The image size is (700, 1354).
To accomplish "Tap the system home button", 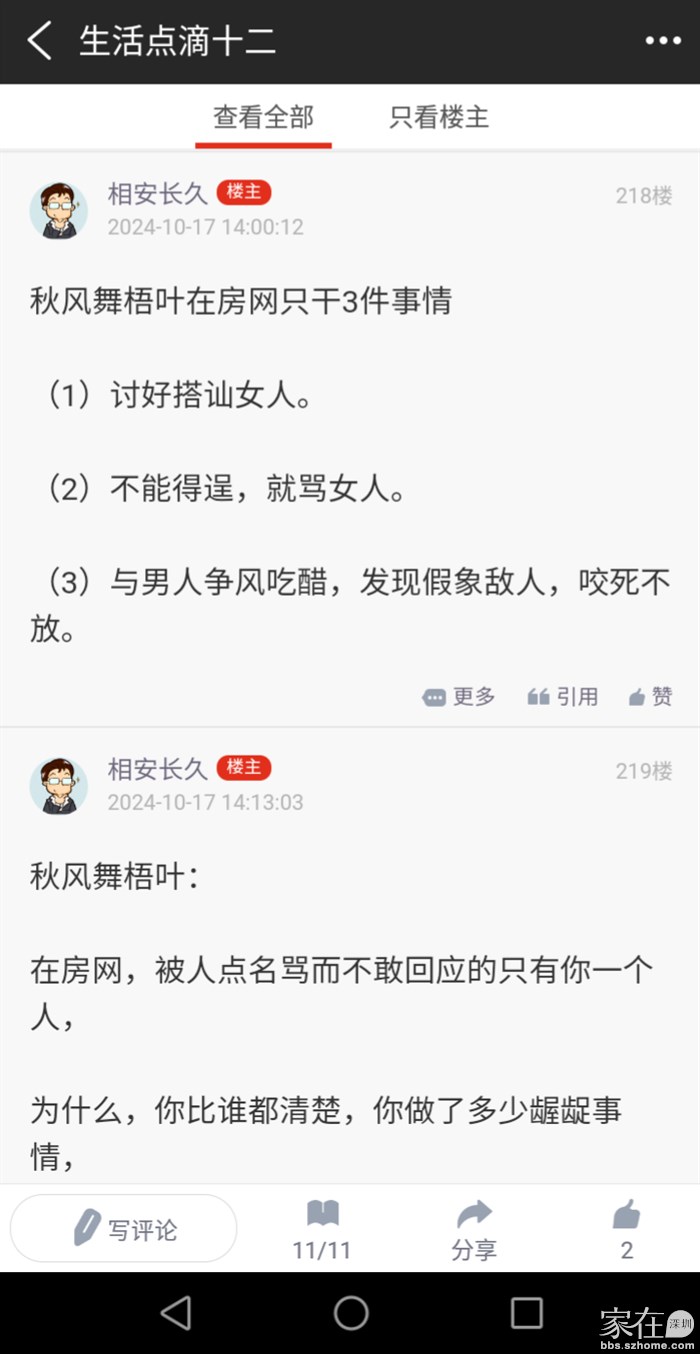I will coord(351,1312).
